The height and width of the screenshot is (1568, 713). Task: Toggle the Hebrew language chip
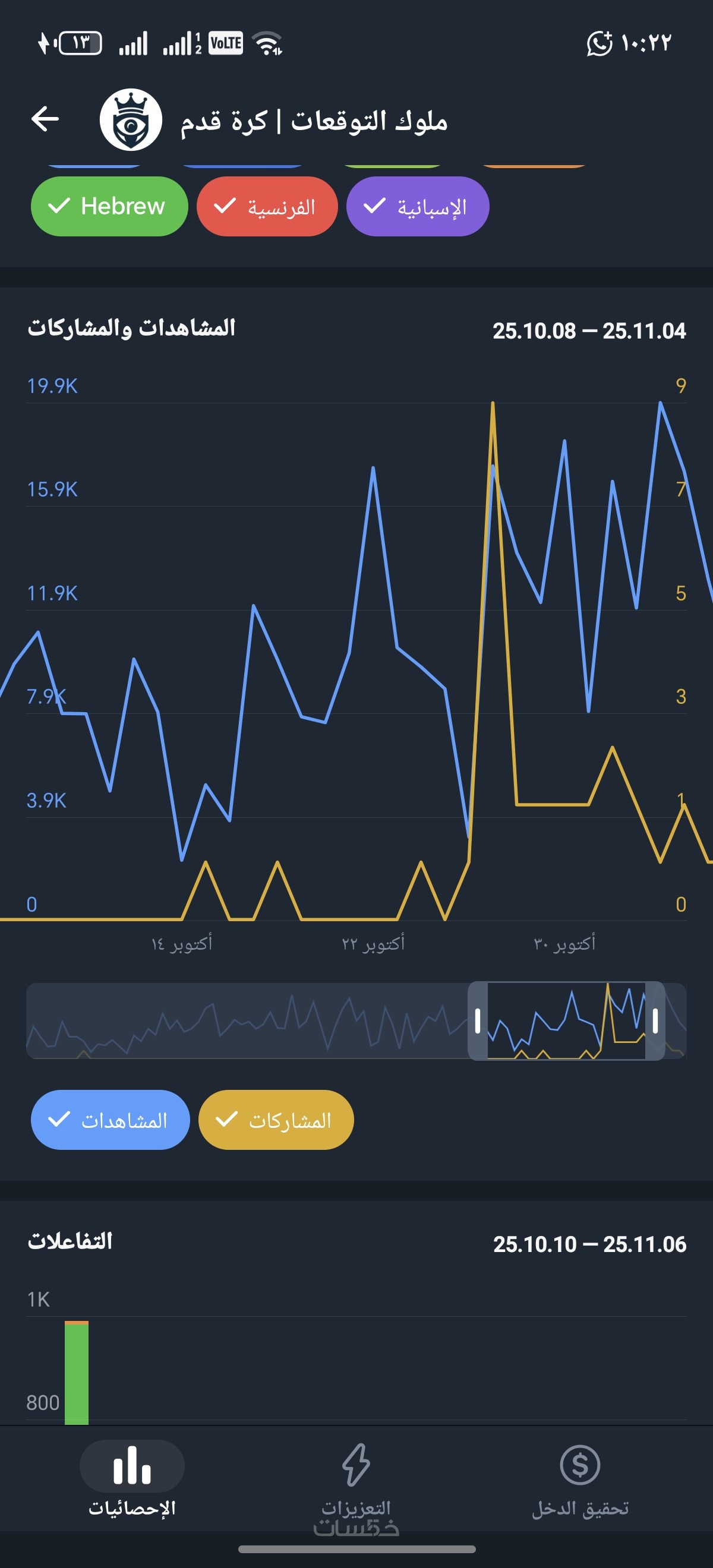(109, 206)
